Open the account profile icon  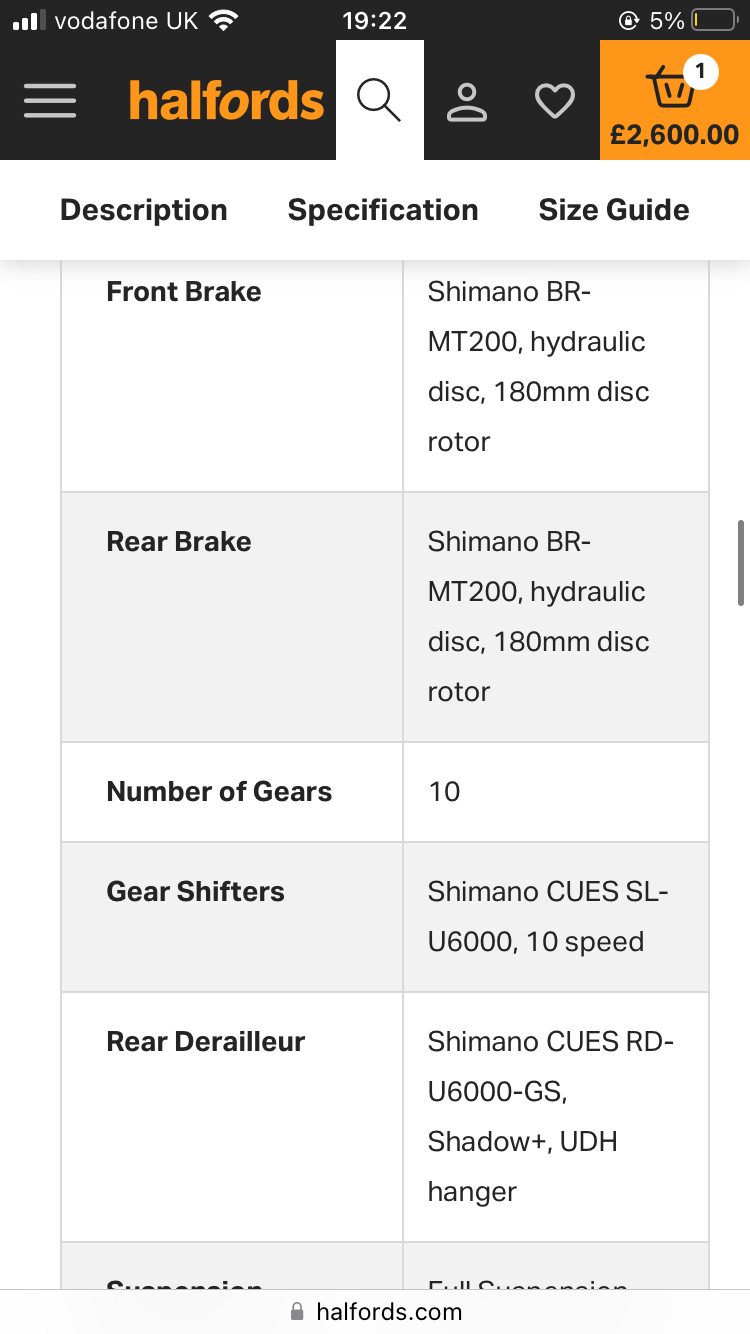466,101
